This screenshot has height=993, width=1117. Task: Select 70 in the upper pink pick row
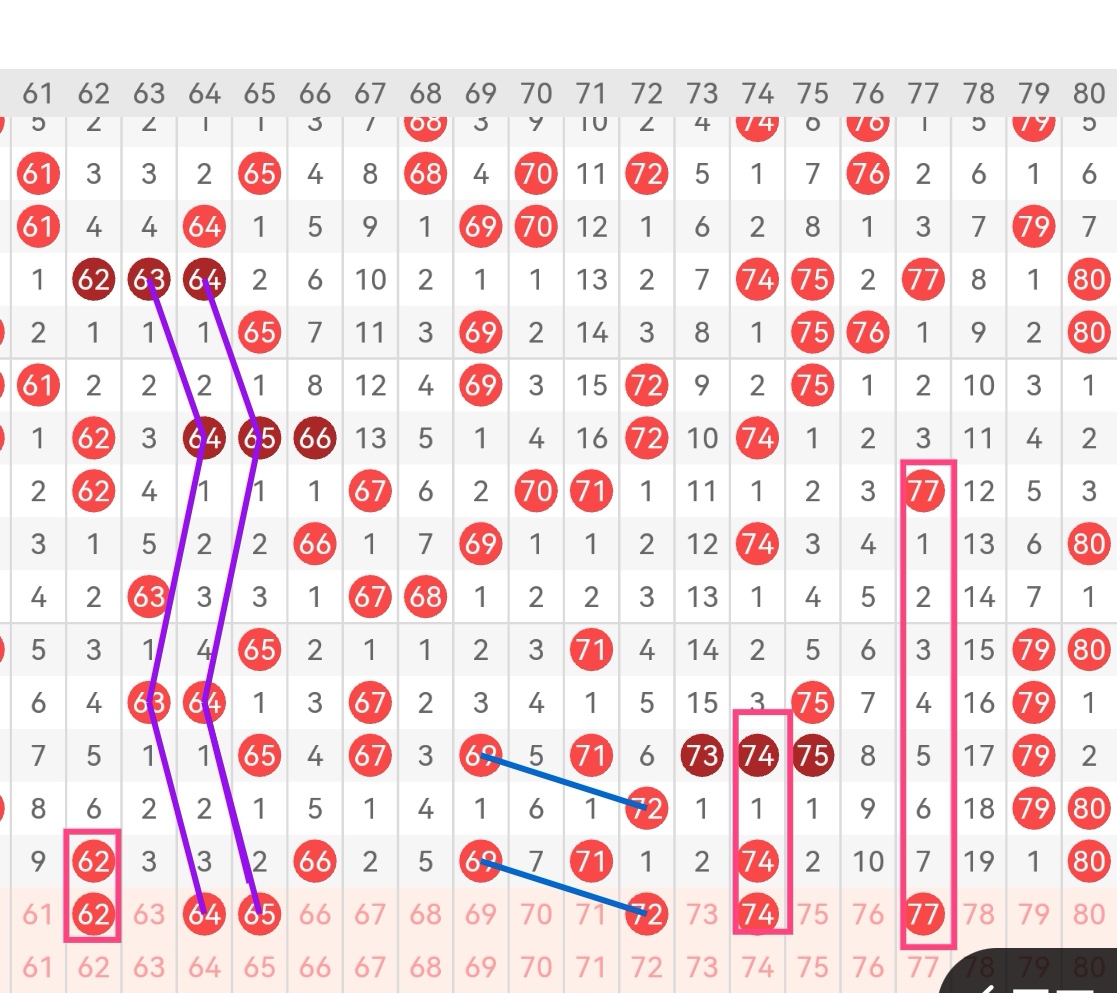[x=536, y=913]
